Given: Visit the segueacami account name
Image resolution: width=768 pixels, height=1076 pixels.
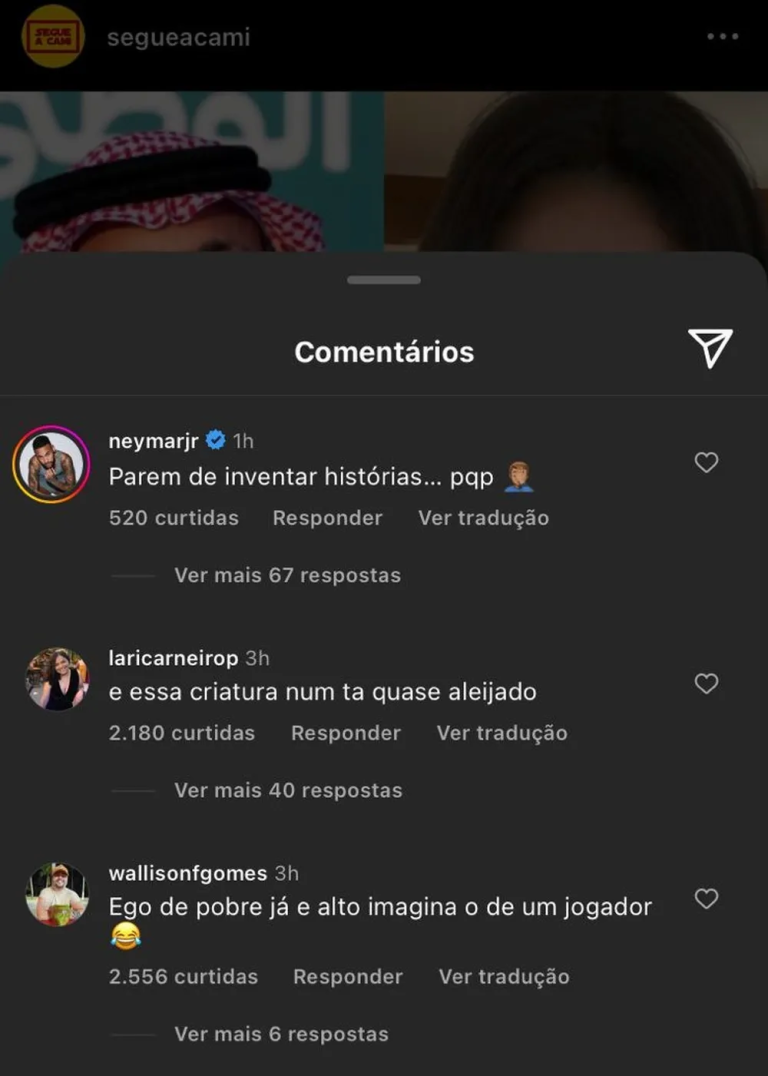Looking at the screenshot, I should pos(178,38).
